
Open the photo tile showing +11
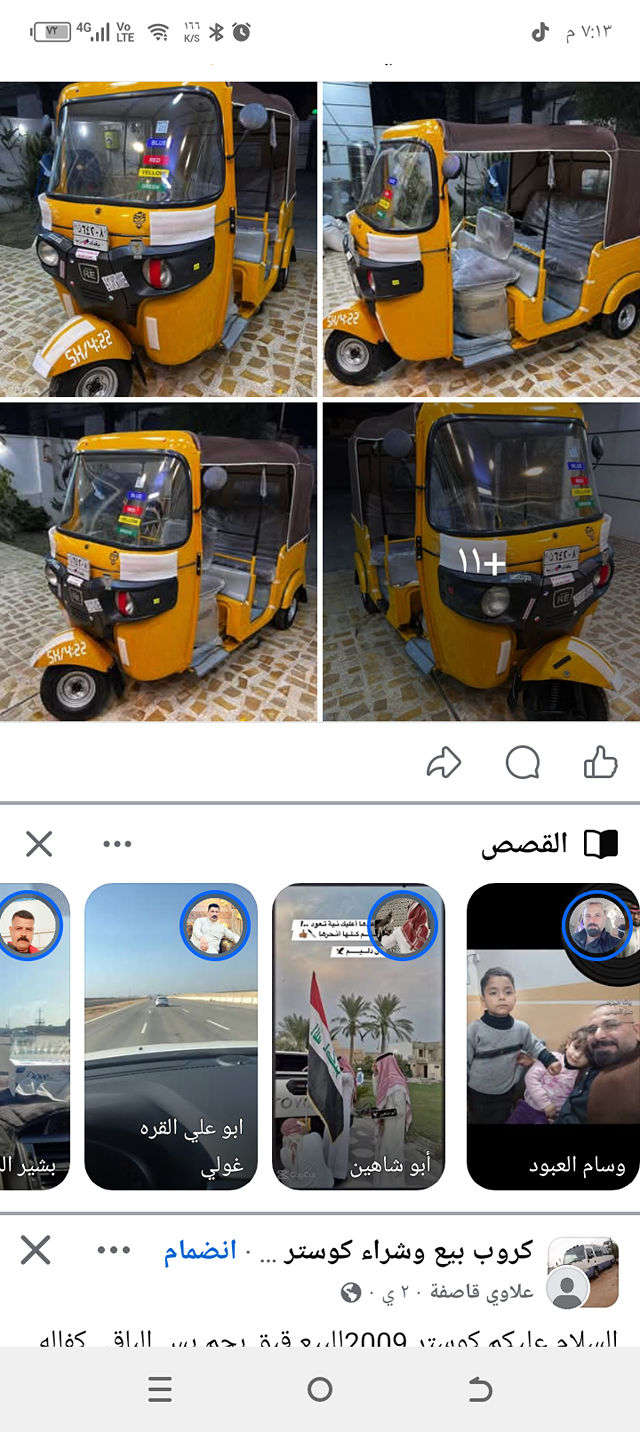481,560
